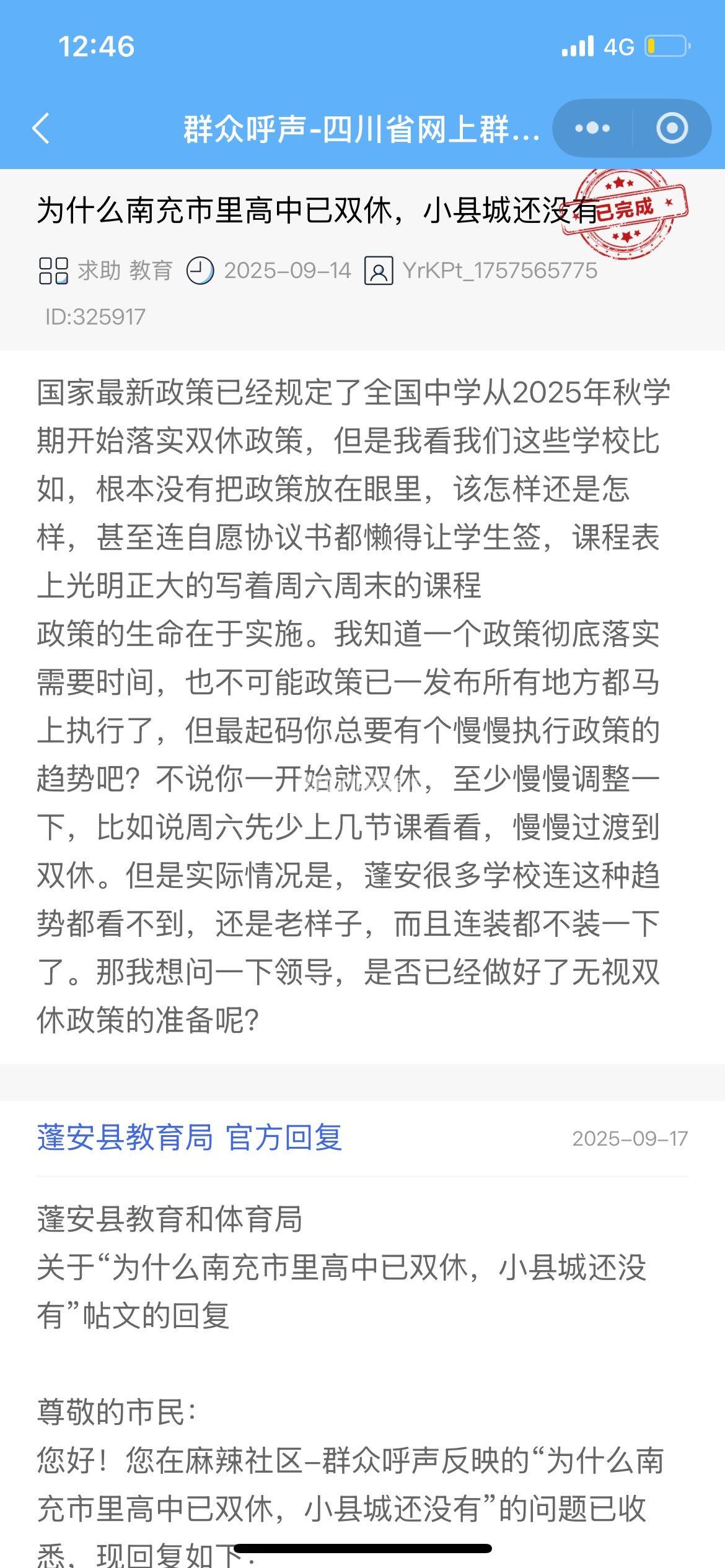Go back using the header arrow
Viewport: 725px width, 1568px height.
(x=41, y=128)
